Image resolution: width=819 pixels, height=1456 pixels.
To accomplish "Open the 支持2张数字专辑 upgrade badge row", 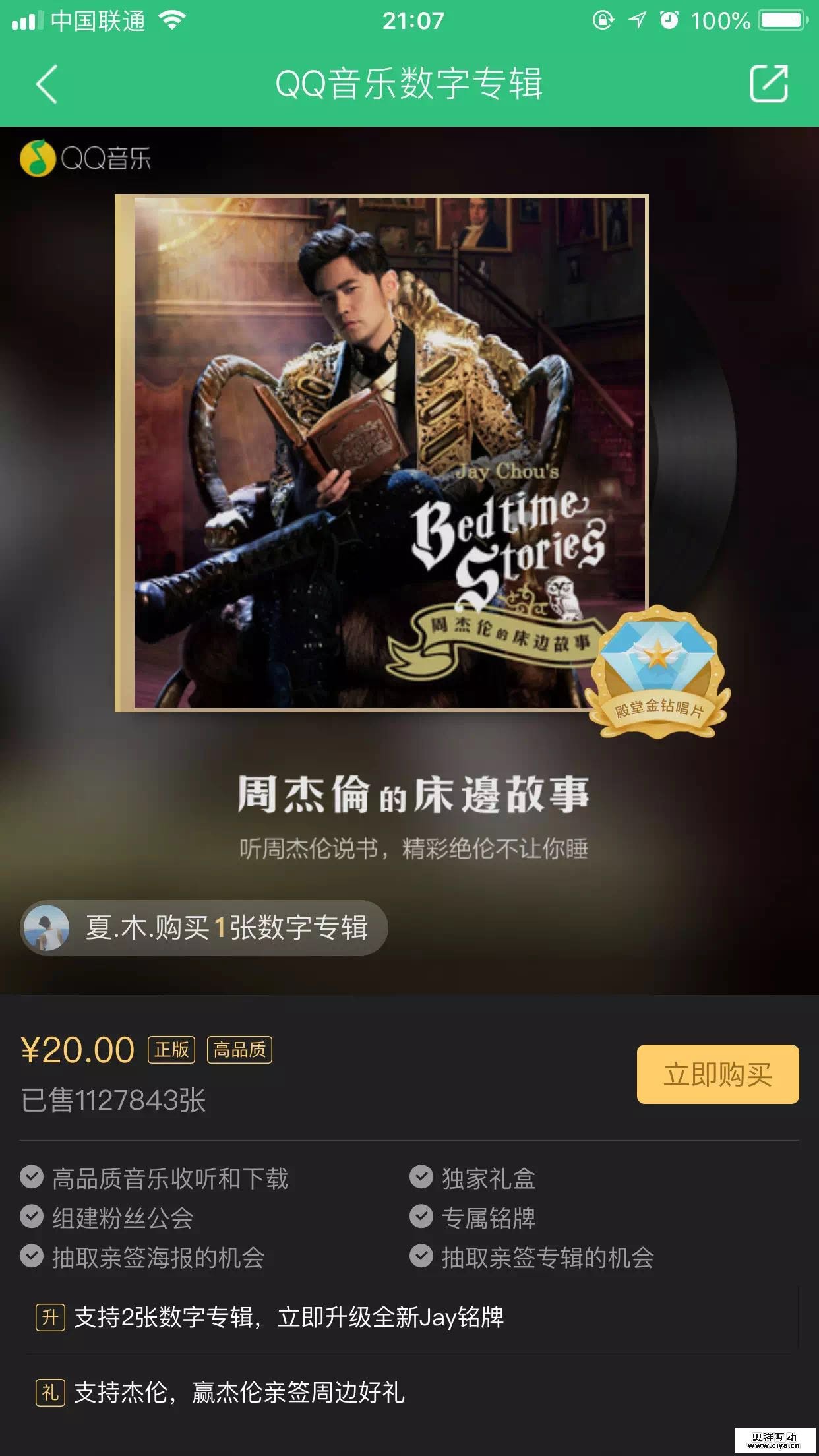I will pyautogui.click(x=289, y=1318).
